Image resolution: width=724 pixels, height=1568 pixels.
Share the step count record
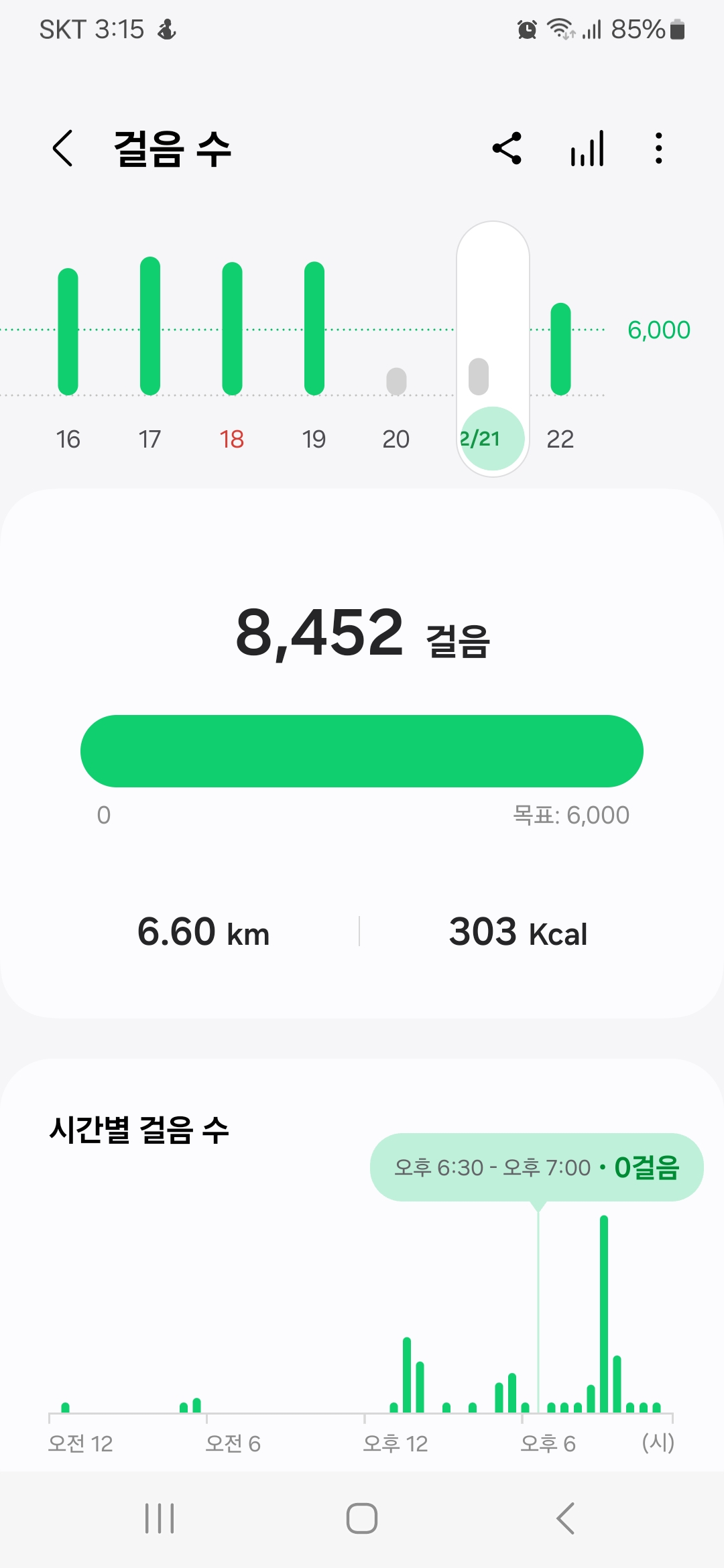tap(507, 148)
